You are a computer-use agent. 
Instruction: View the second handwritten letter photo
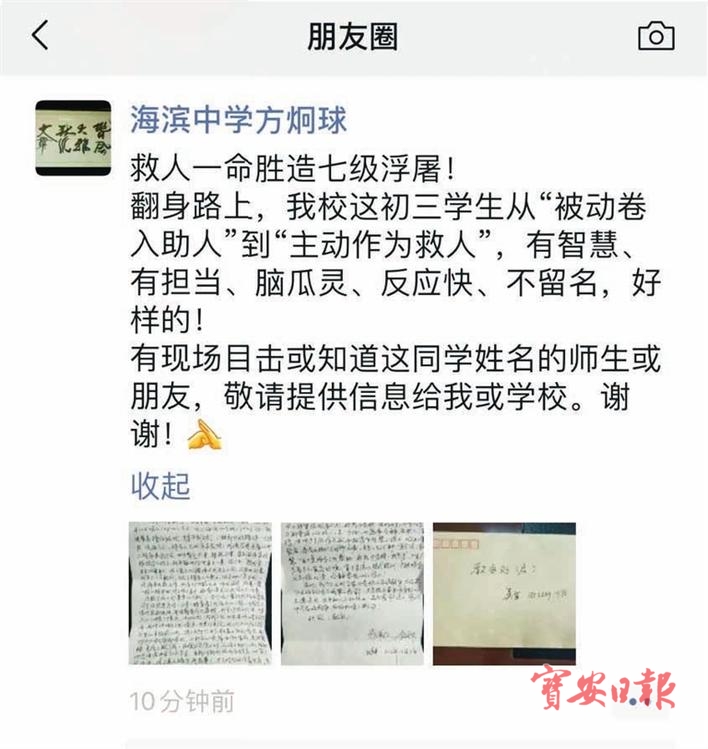point(350,593)
